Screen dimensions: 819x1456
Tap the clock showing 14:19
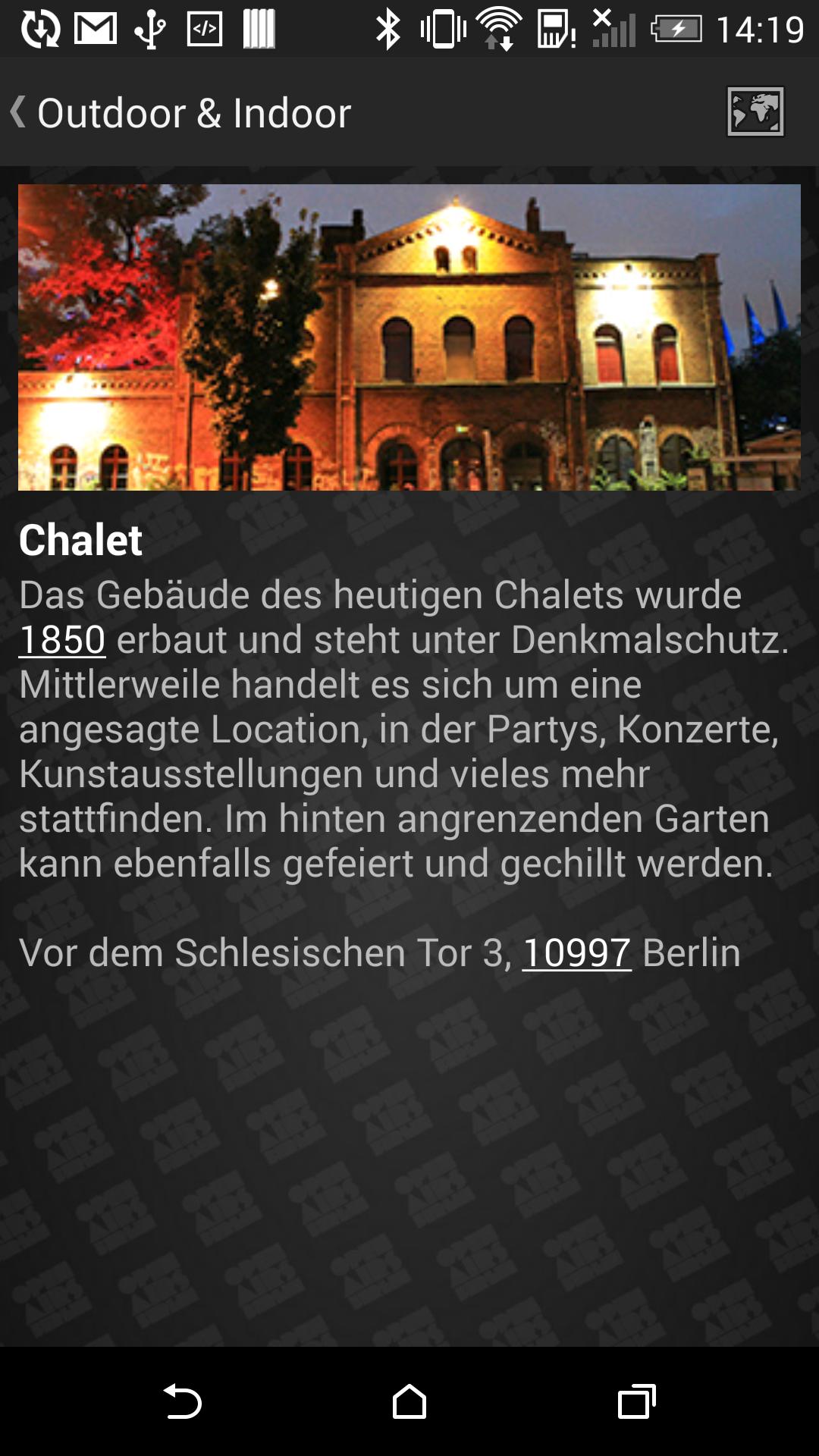pyautogui.click(x=761, y=27)
